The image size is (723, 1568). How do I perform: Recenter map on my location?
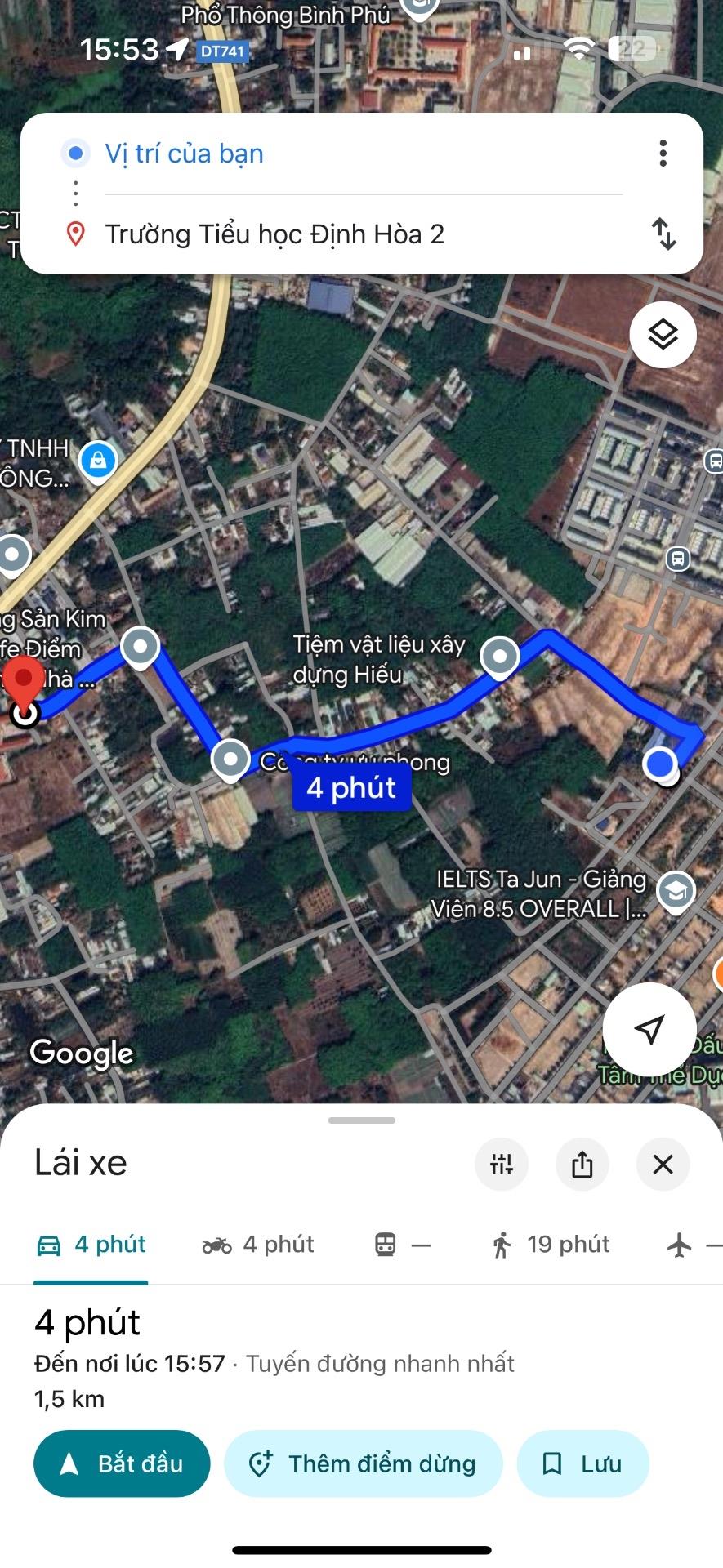point(649,1029)
